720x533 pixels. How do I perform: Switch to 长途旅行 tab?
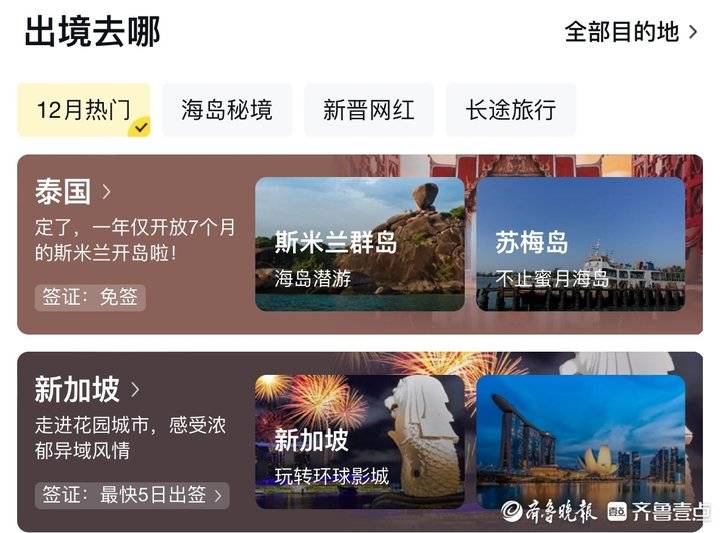tap(511, 110)
